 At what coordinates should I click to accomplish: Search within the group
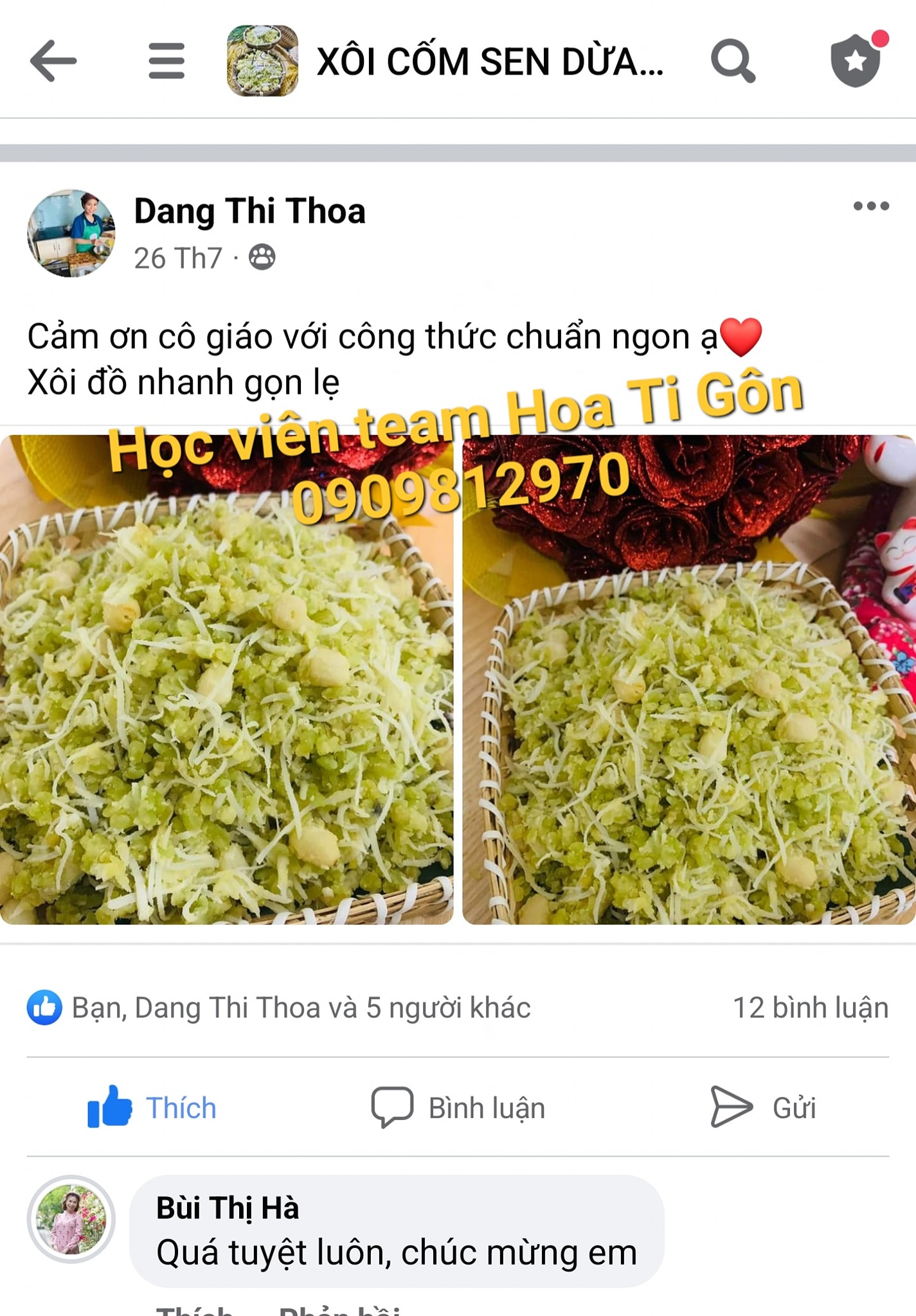(x=732, y=61)
